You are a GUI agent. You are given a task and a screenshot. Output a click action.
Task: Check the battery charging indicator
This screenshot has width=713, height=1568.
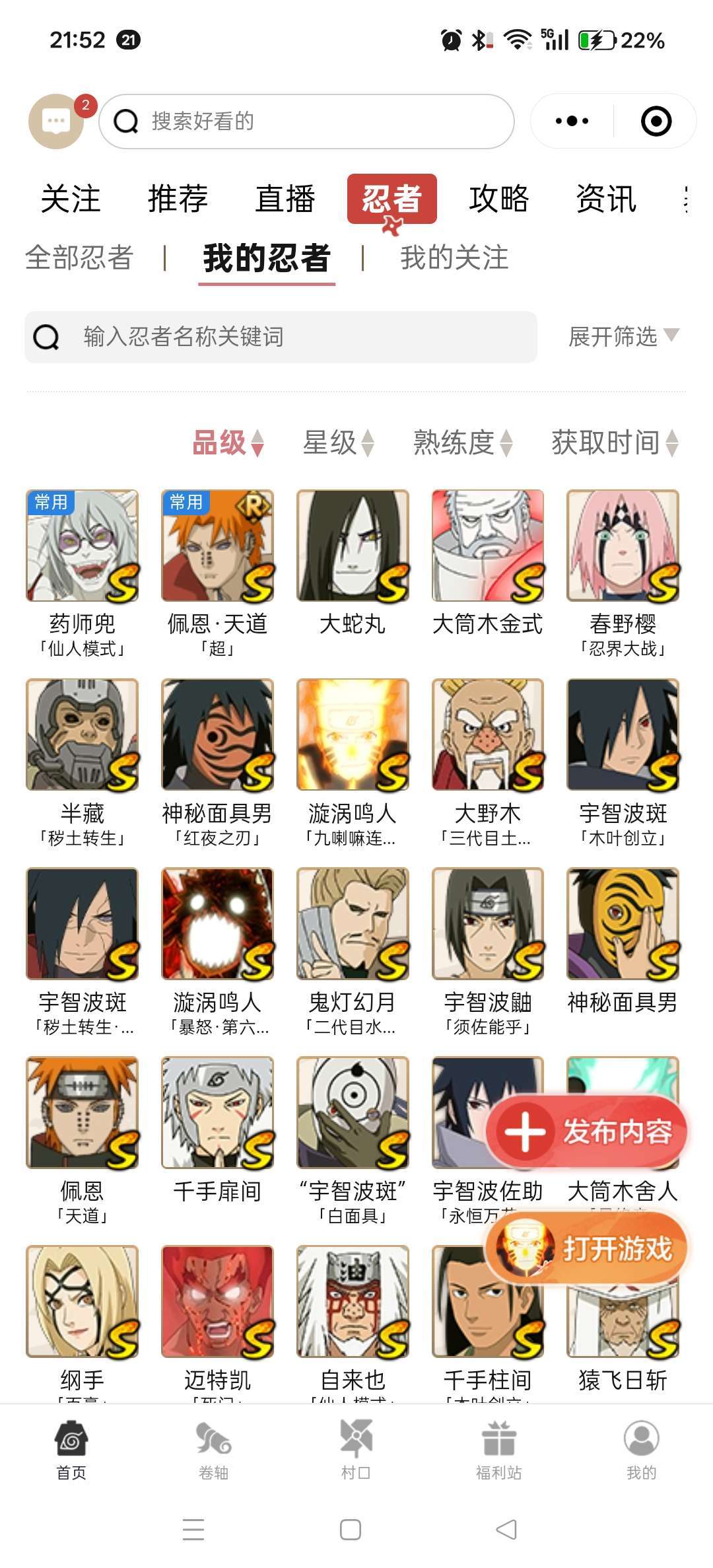(x=597, y=41)
